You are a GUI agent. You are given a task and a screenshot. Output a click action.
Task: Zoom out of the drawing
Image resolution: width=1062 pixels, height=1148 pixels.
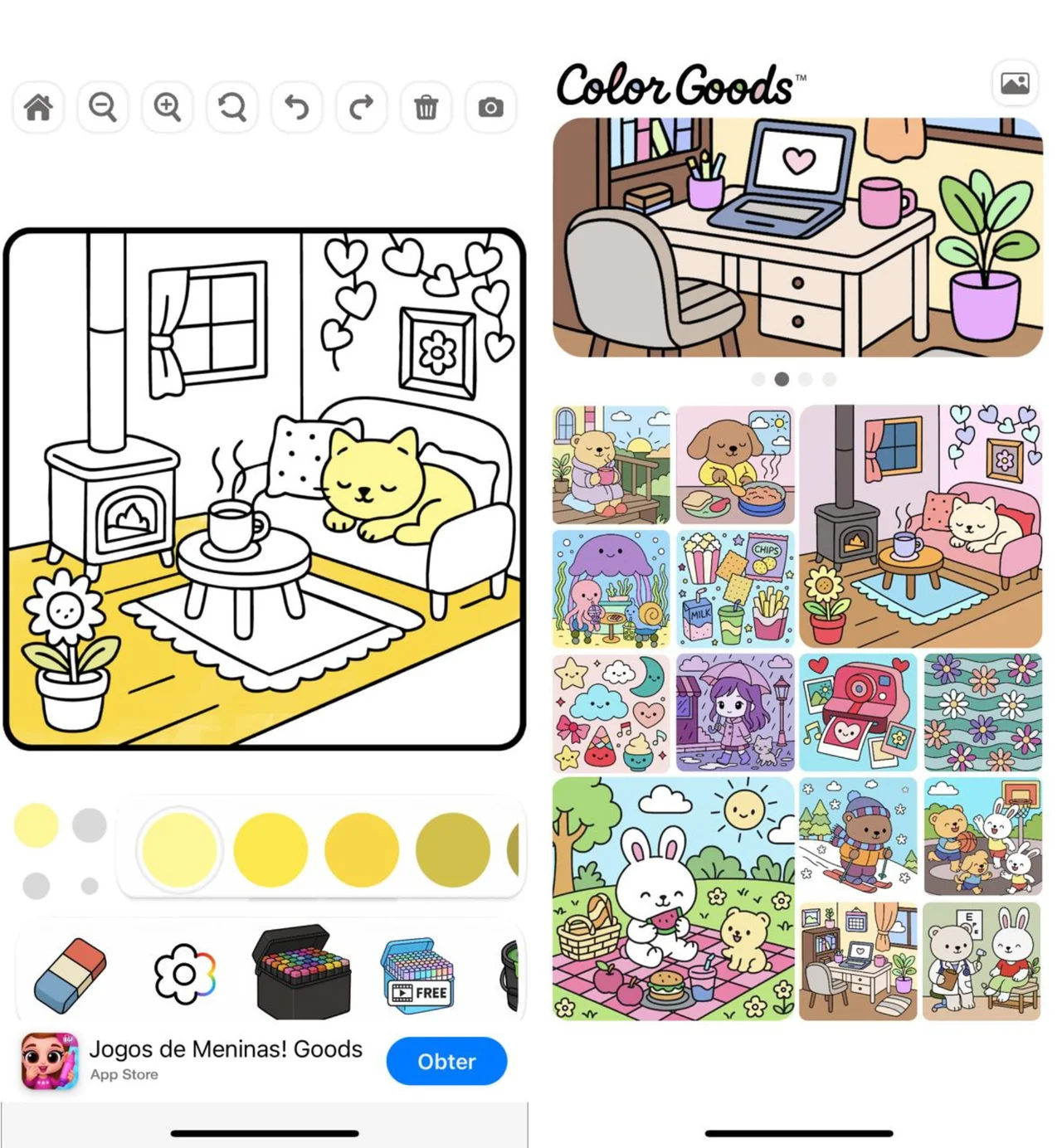point(103,107)
